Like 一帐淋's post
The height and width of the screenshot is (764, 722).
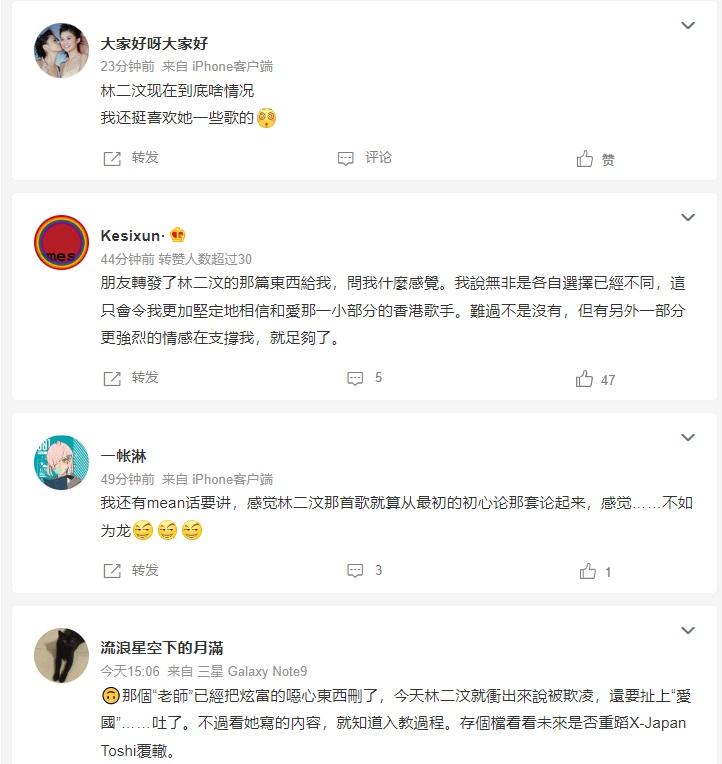tap(596, 571)
